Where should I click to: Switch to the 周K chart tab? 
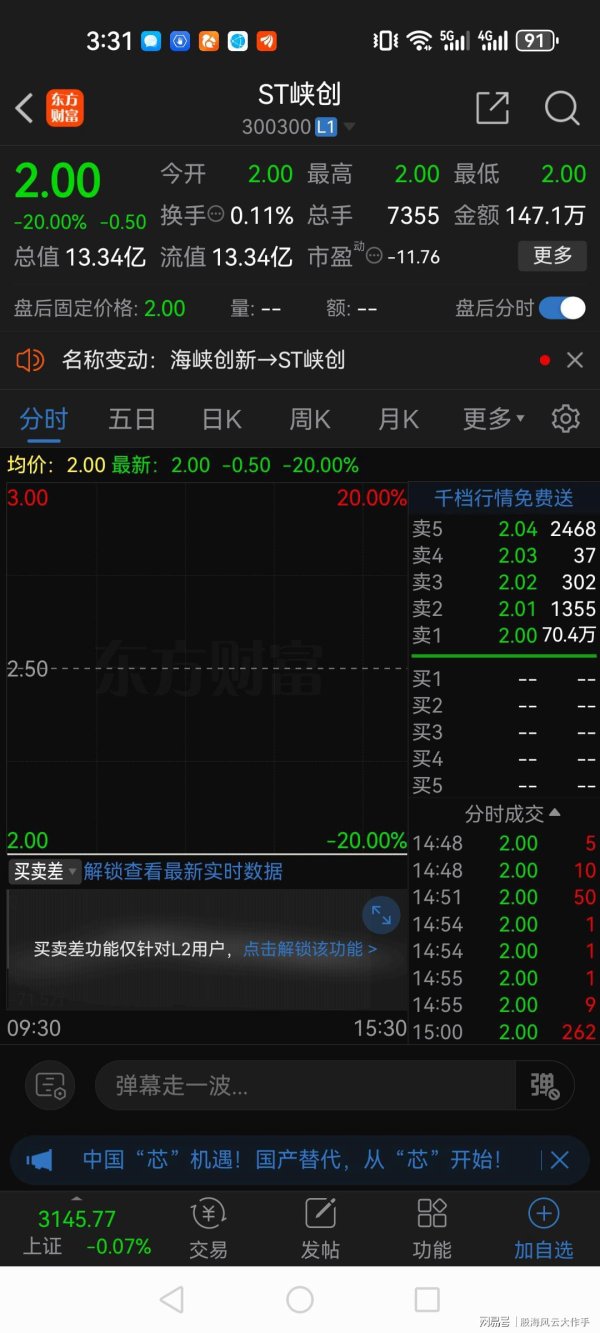pos(309,418)
